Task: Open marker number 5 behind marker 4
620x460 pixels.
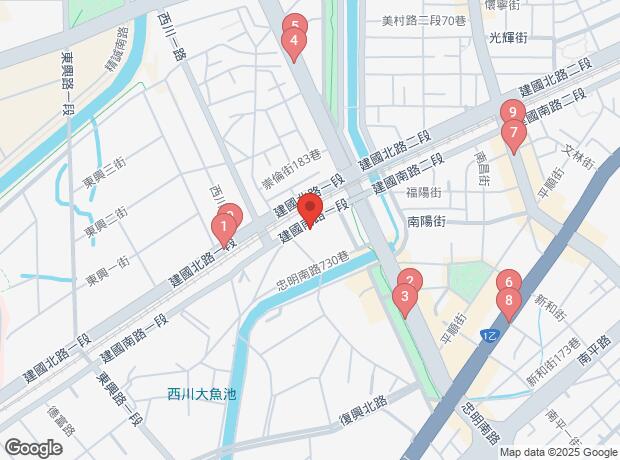Action: pyautogui.click(x=294, y=21)
